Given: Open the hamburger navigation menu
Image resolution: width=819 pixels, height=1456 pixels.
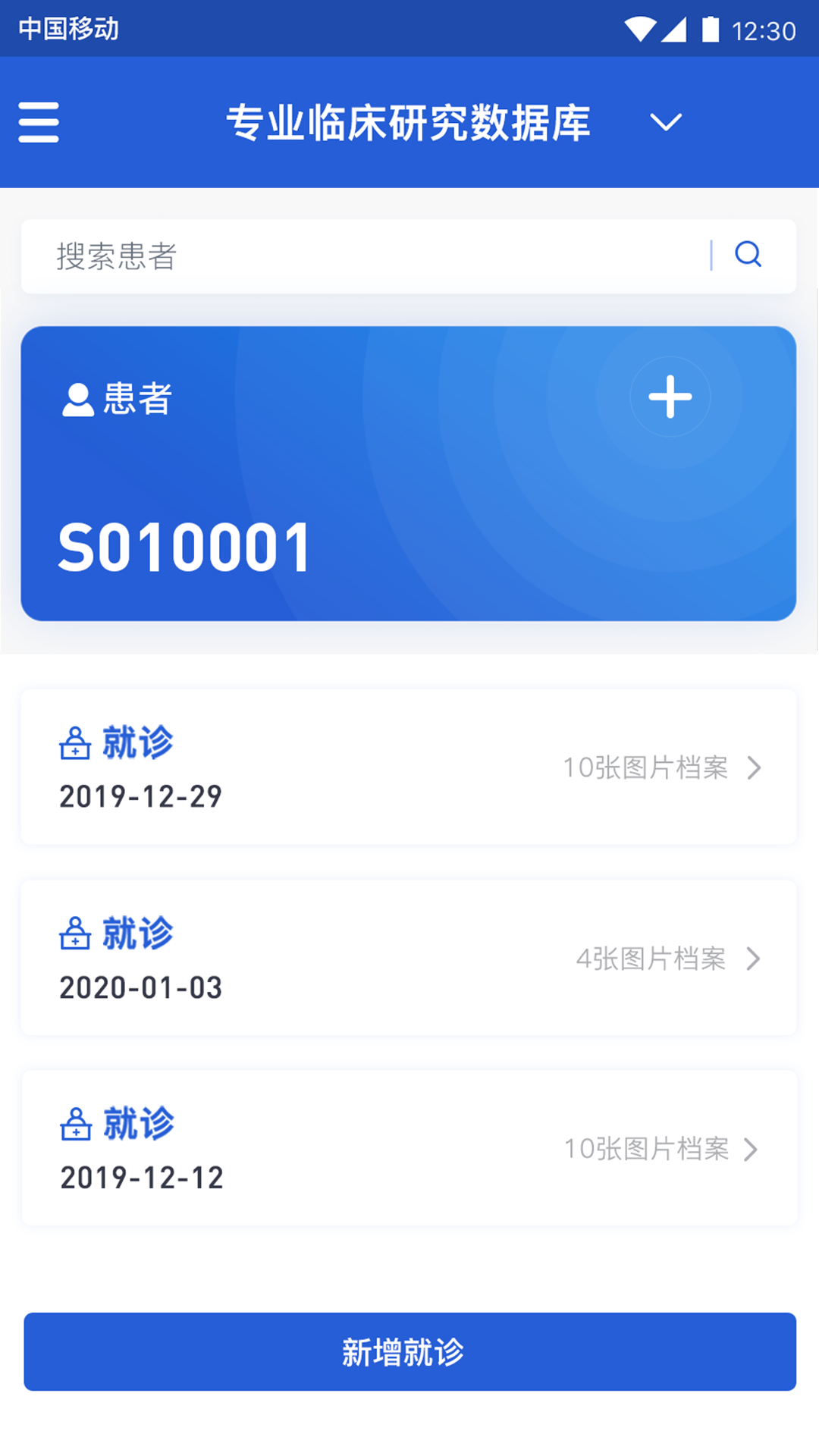Looking at the screenshot, I should click(39, 123).
